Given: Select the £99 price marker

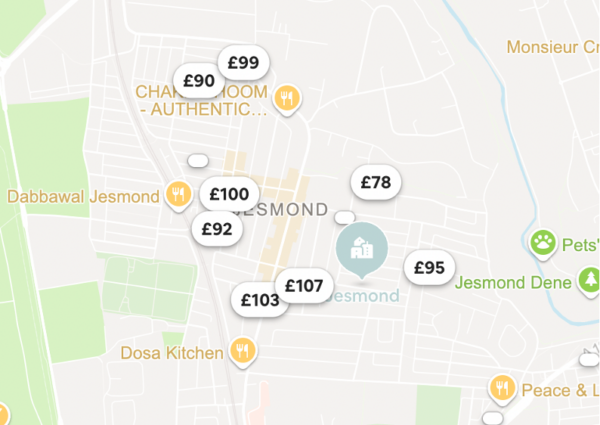Looking at the screenshot, I should (x=244, y=63).
